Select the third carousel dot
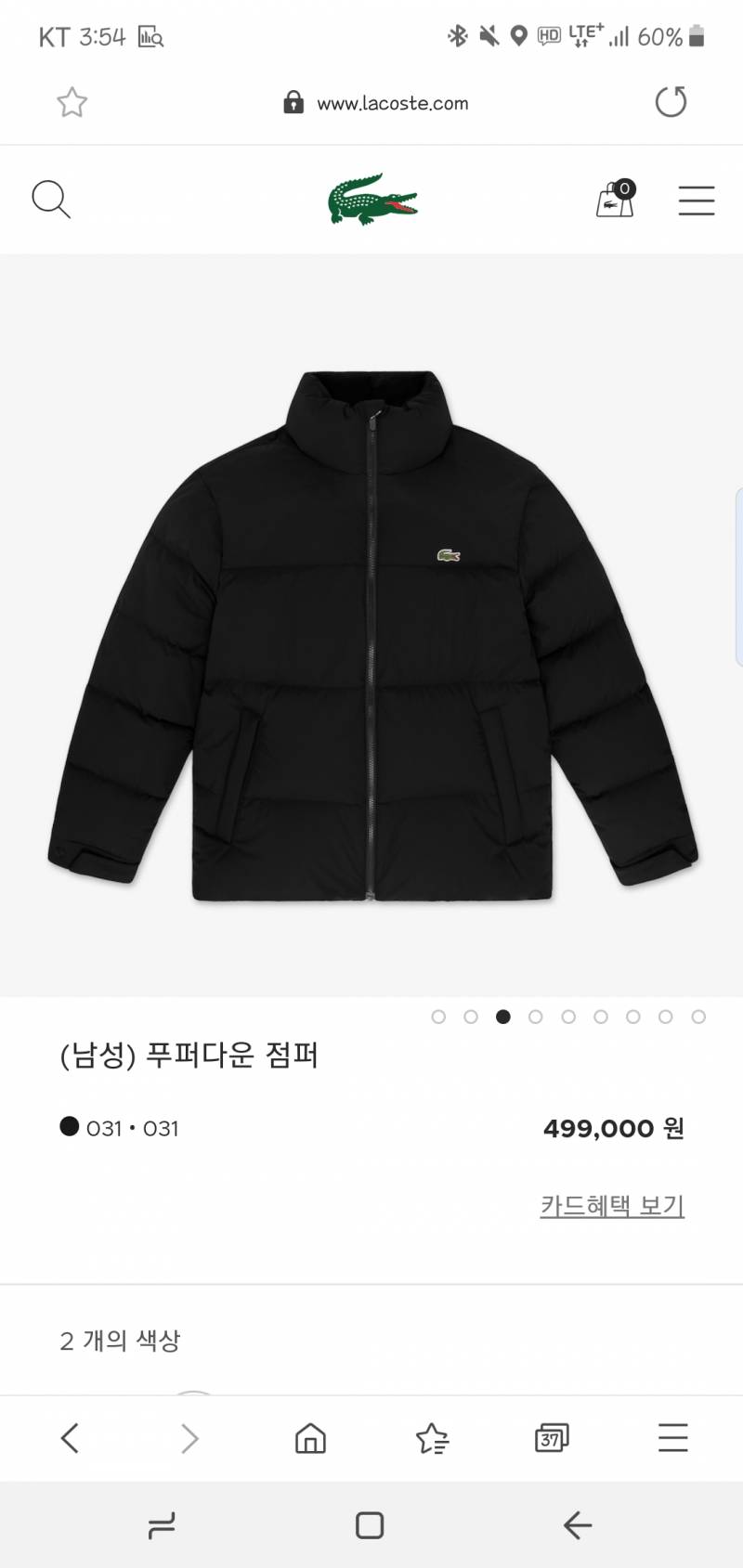 point(503,1017)
